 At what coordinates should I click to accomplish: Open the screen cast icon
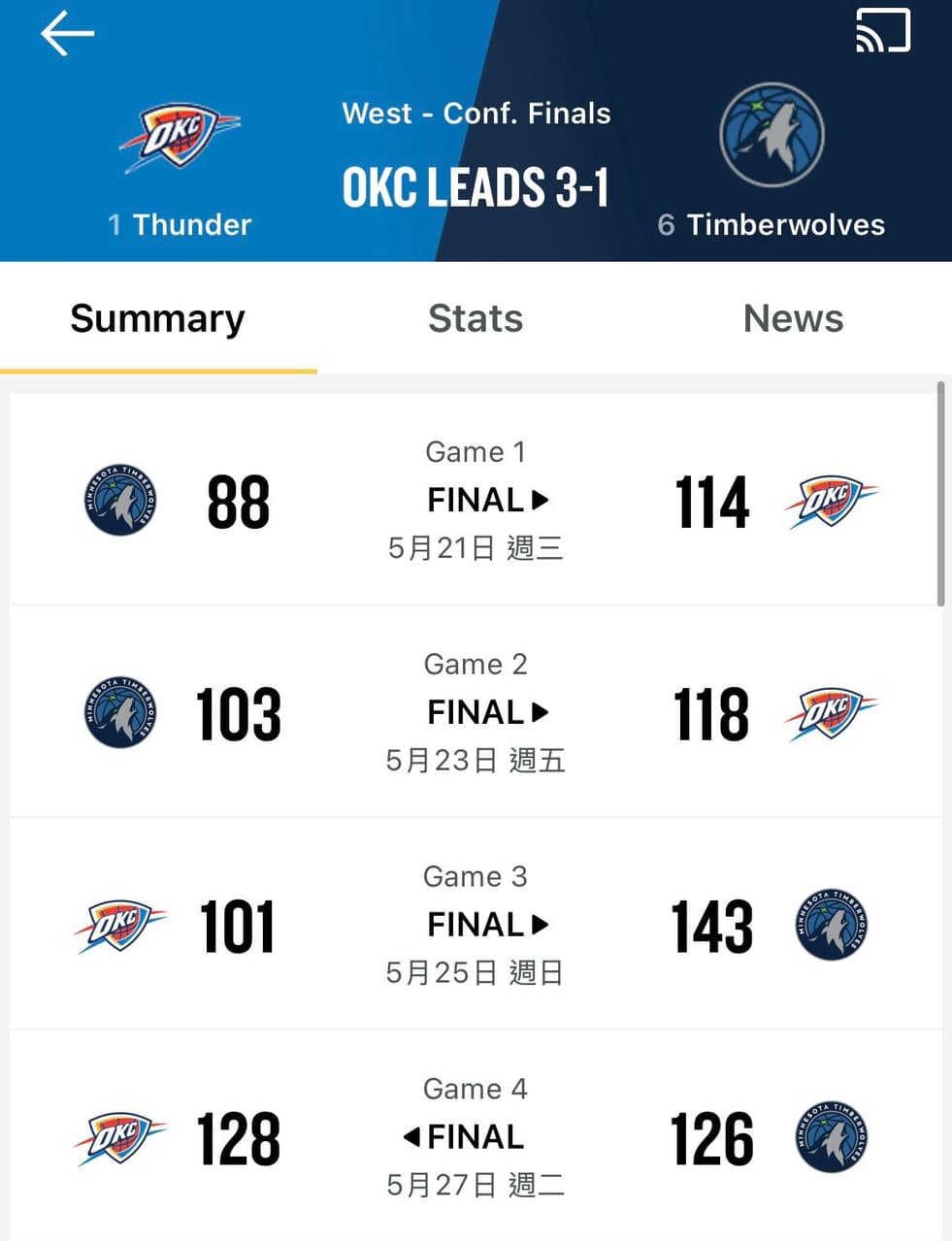coord(882,31)
